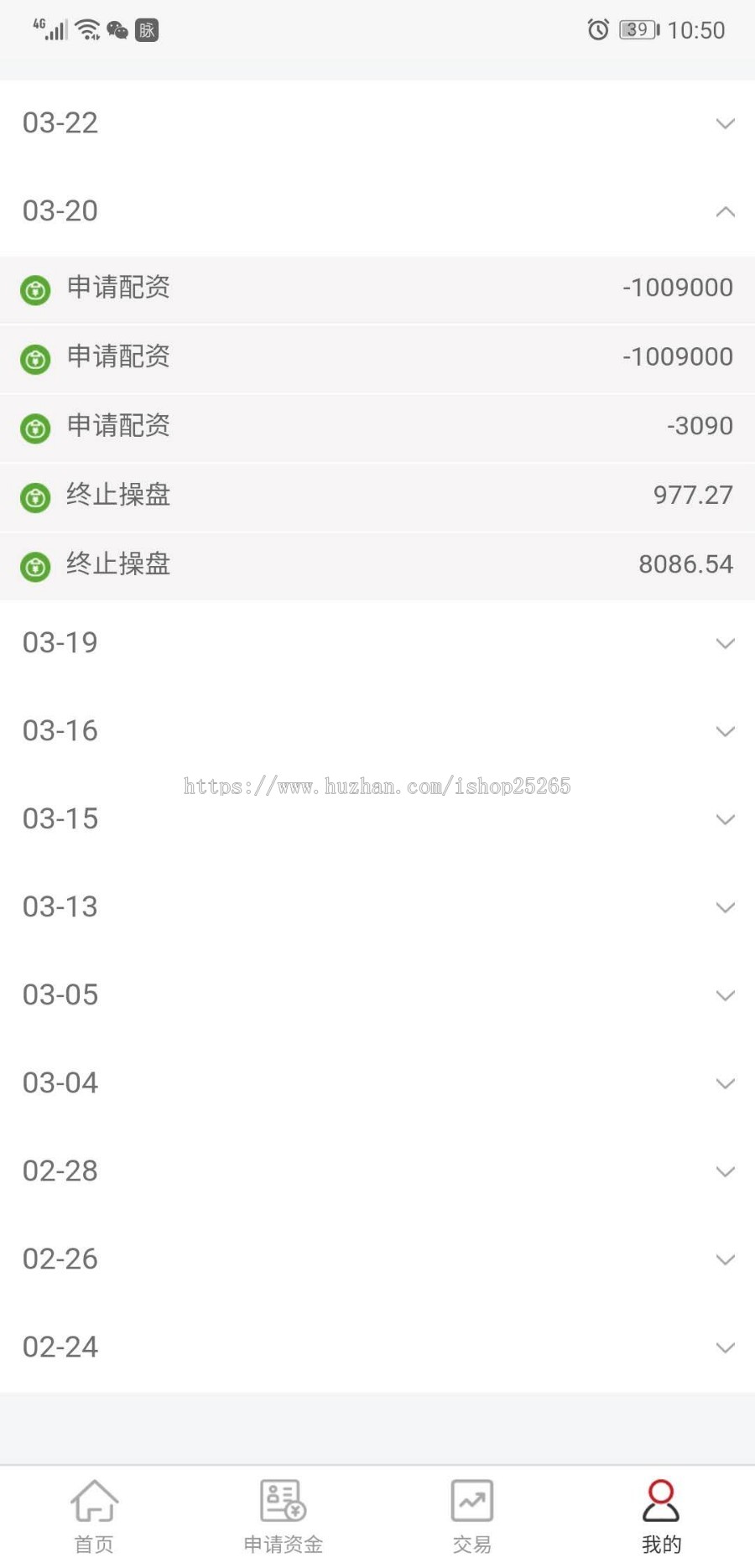
Task: Expand the 03-13 entry list
Action: coord(377,907)
